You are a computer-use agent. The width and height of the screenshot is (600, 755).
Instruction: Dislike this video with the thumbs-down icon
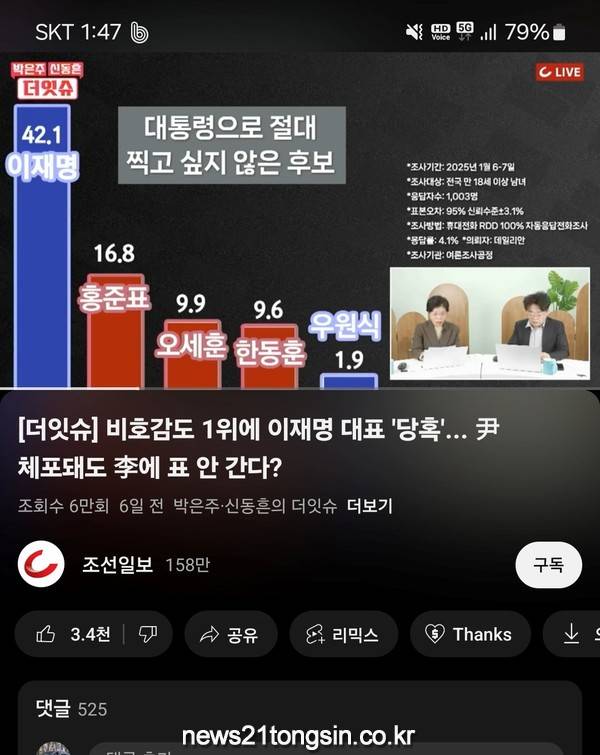[x=148, y=634]
